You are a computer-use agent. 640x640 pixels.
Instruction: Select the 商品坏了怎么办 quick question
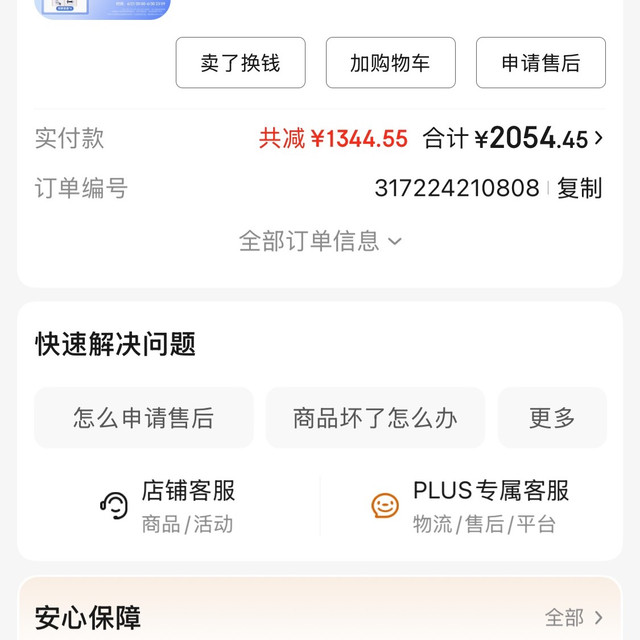(375, 417)
